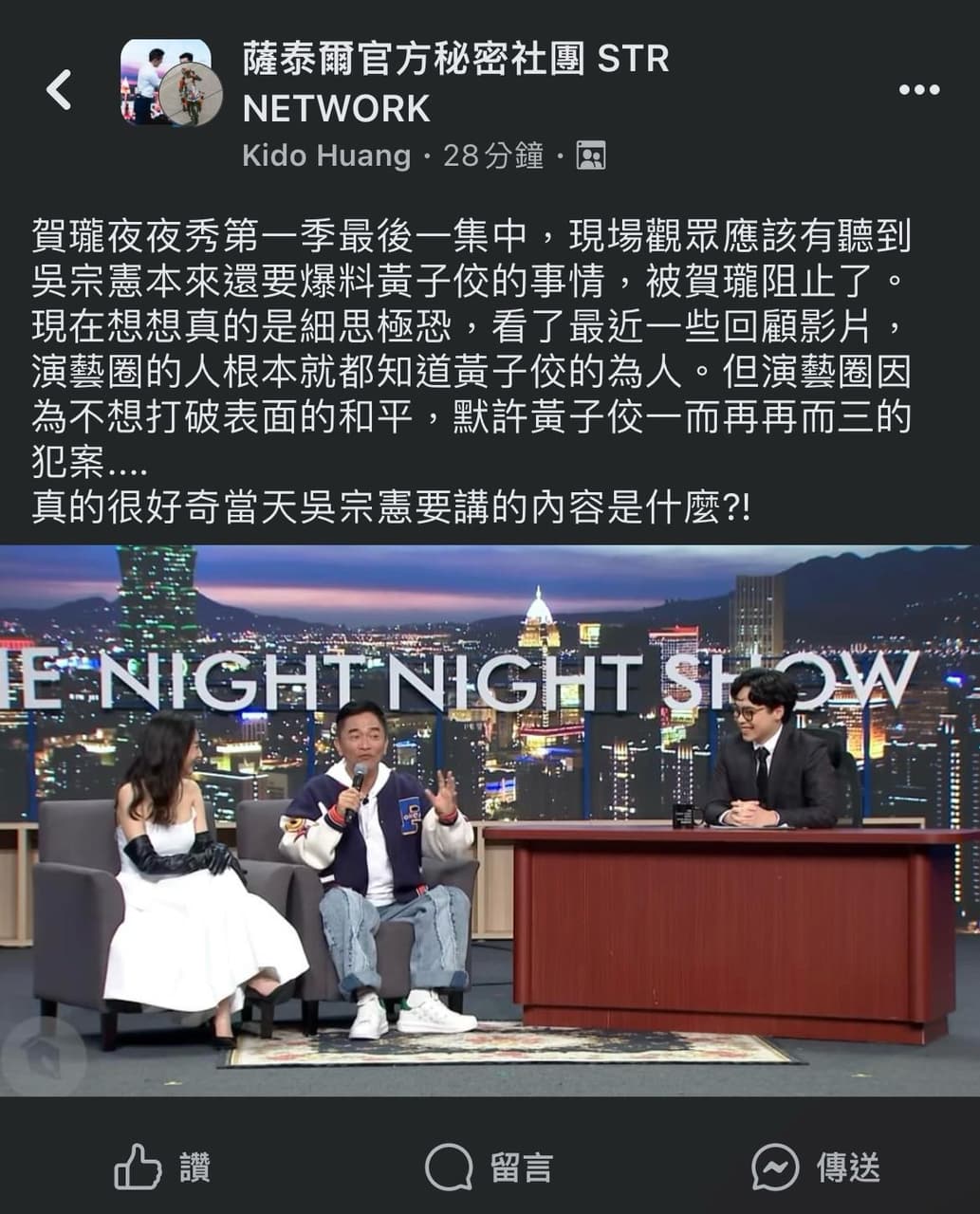Open the Night Night Show post image
Screen dimensions: 980x1214
coord(490,820)
